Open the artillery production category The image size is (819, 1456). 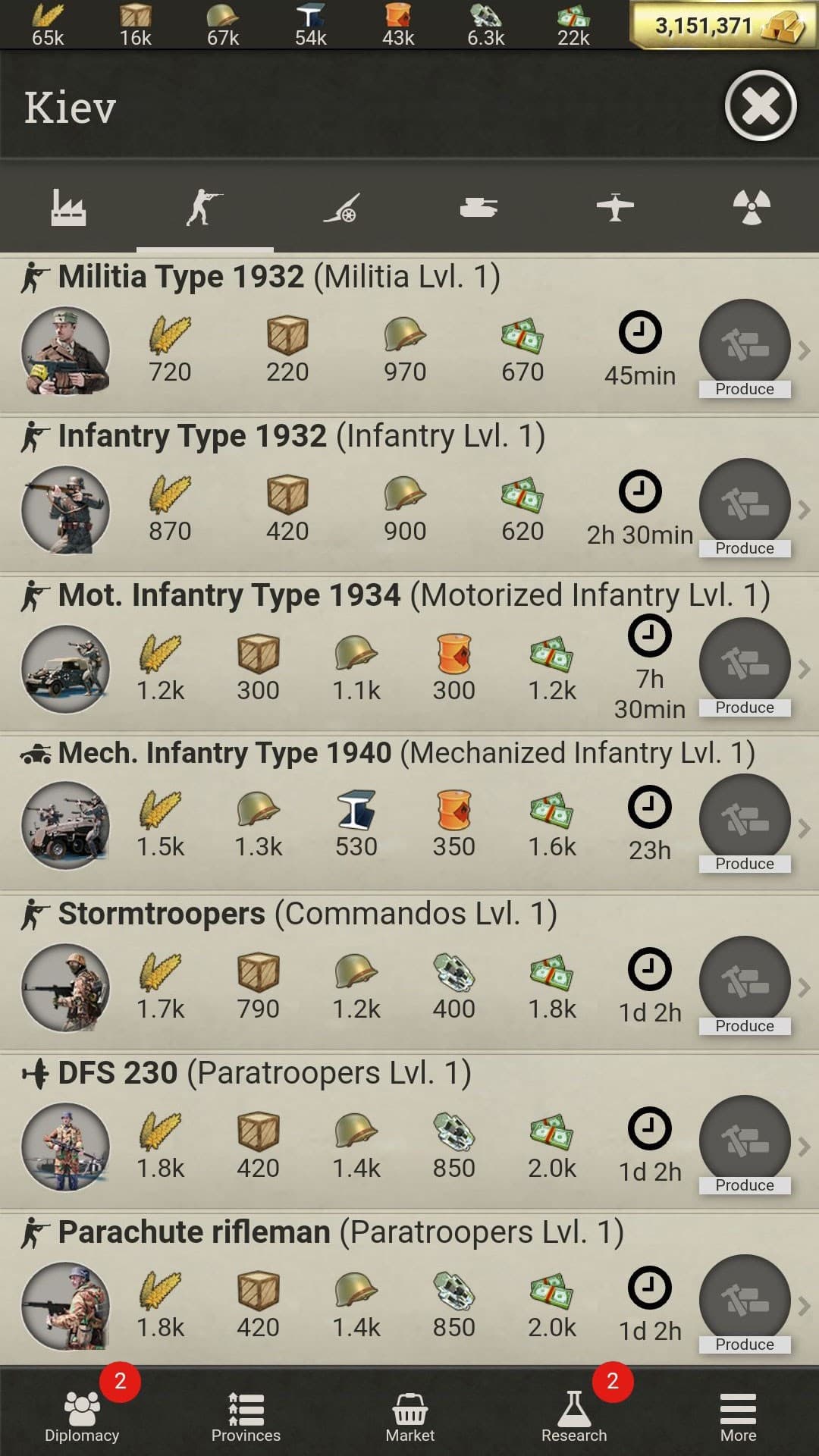341,206
